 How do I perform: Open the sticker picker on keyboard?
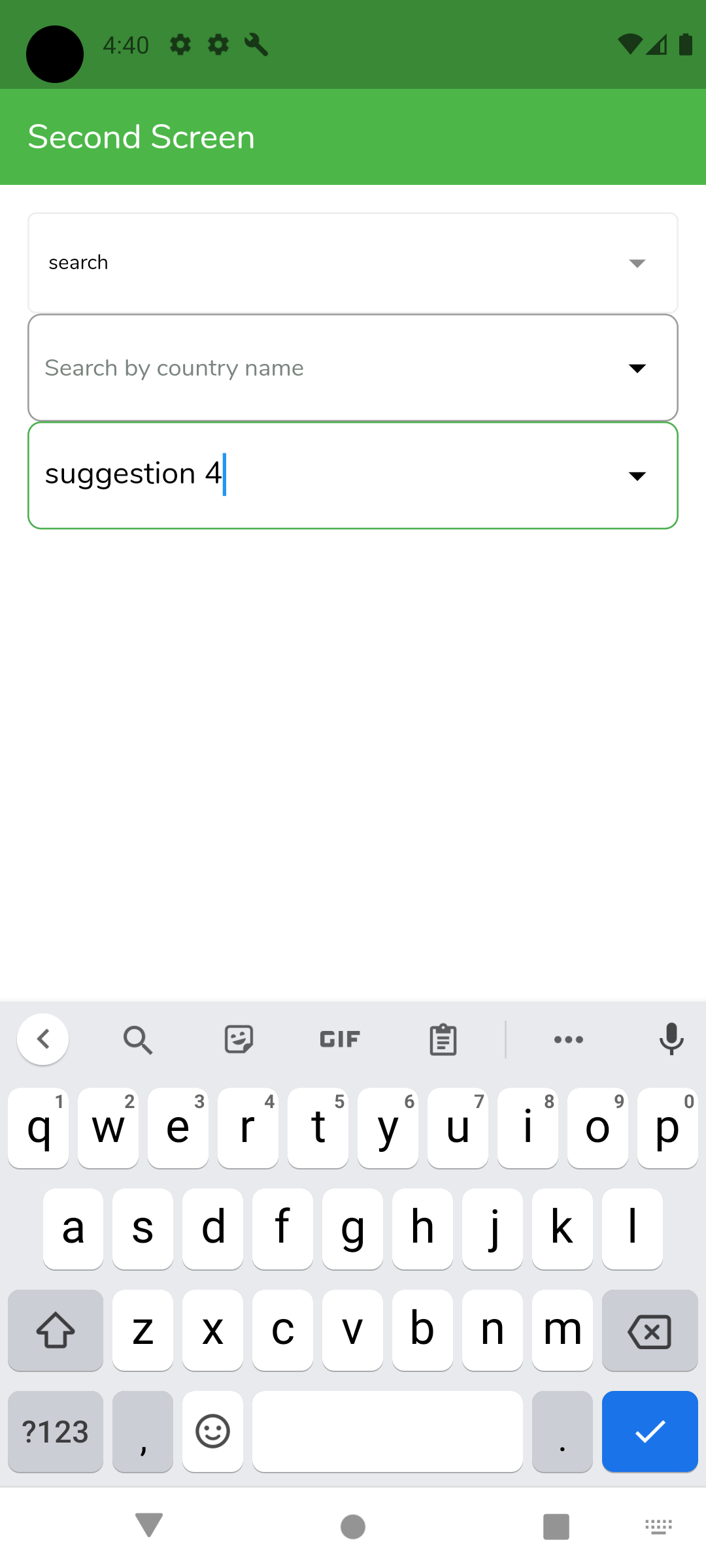click(x=238, y=1039)
